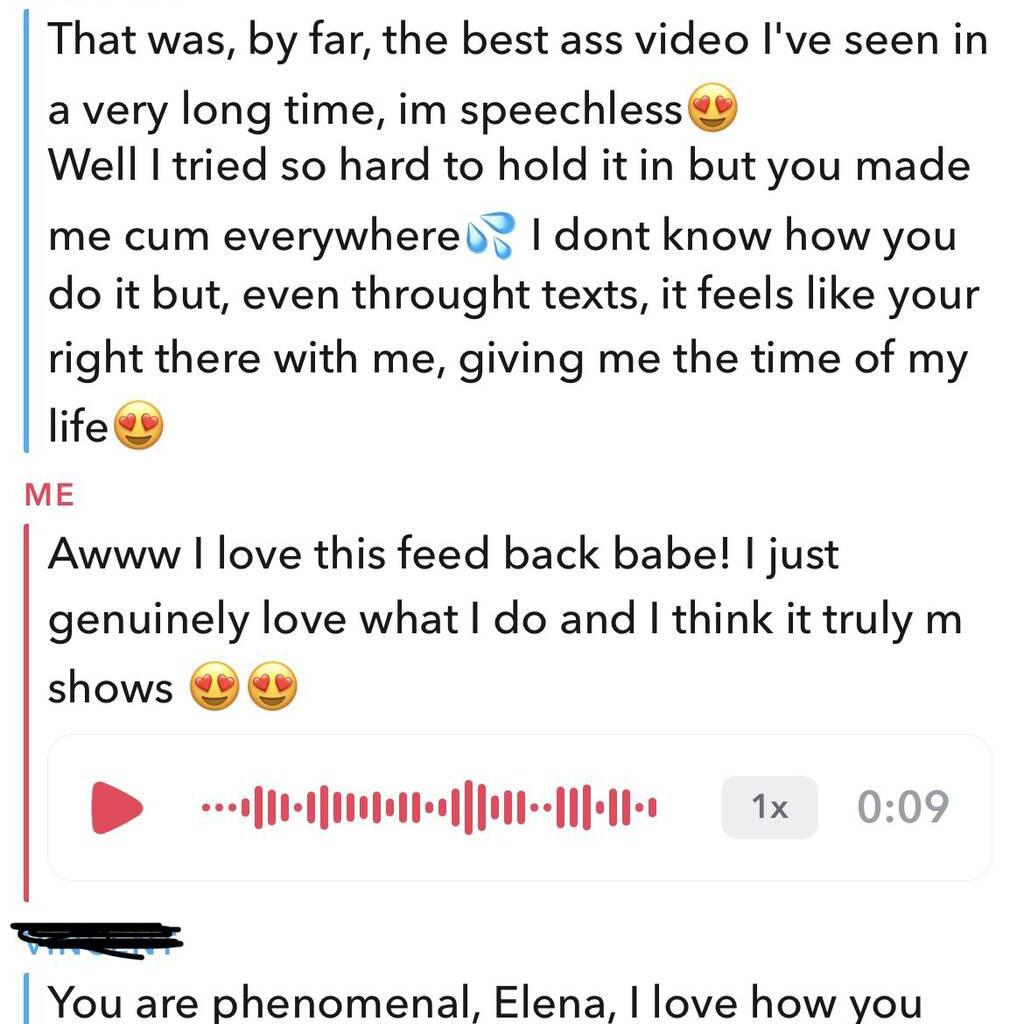Screen dimensions: 1024x1024
Task: Seek within the voice note waveform
Action: pos(428,807)
